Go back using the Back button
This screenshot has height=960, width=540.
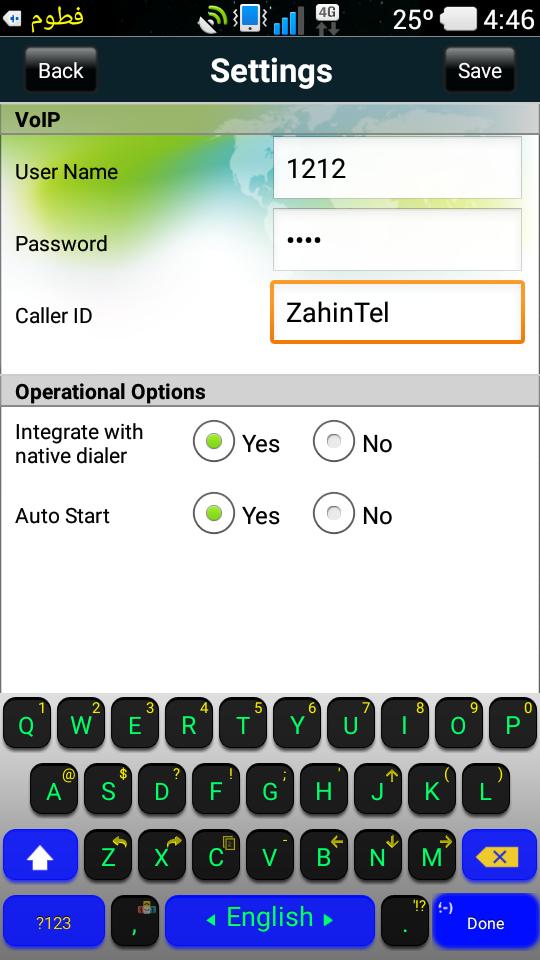61,70
